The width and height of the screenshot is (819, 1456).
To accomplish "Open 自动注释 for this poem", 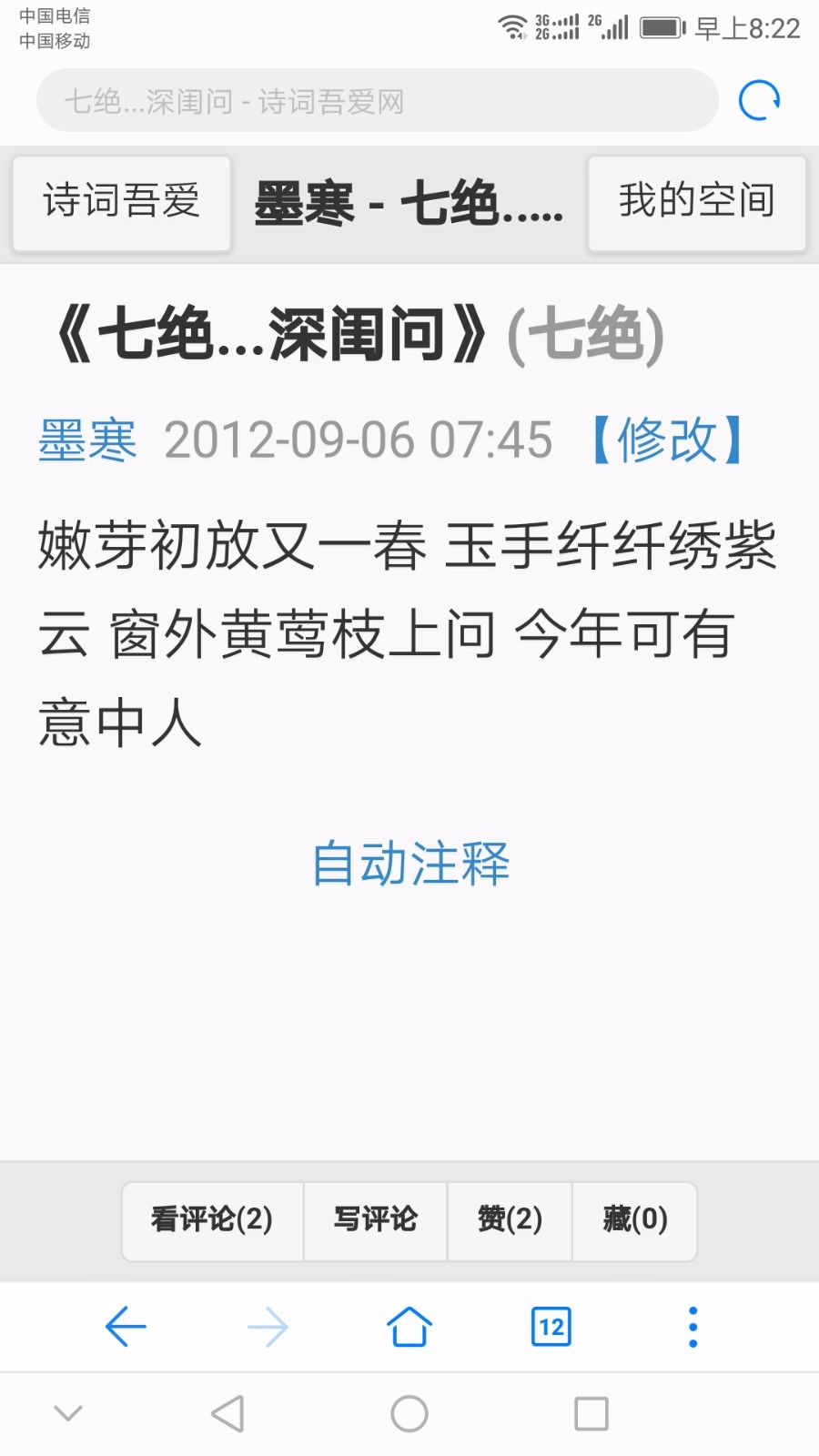I will coord(410,864).
